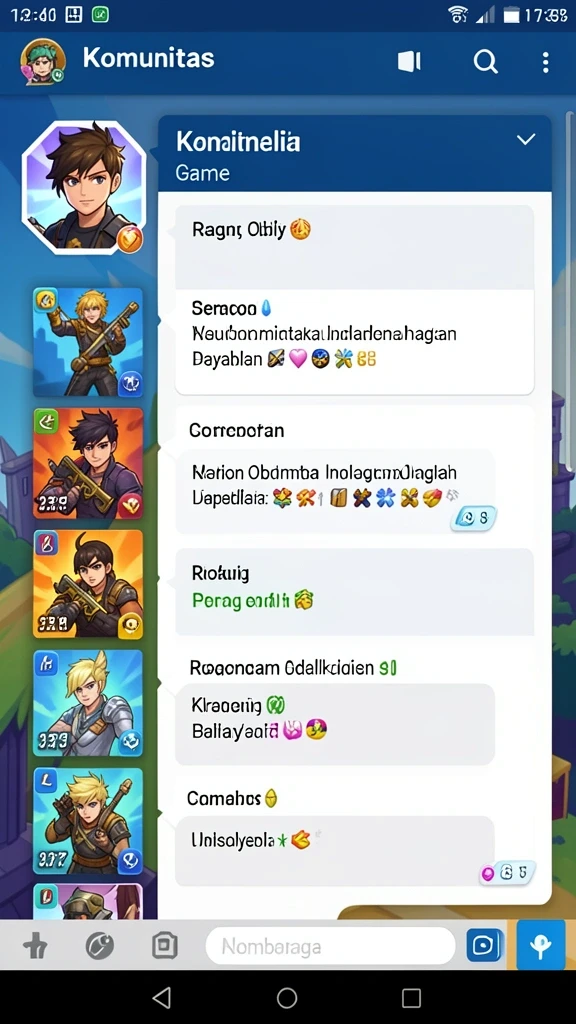Select the hero card on orange background
The height and width of the screenshot is (1024, 576).
[x=88, y=584]
